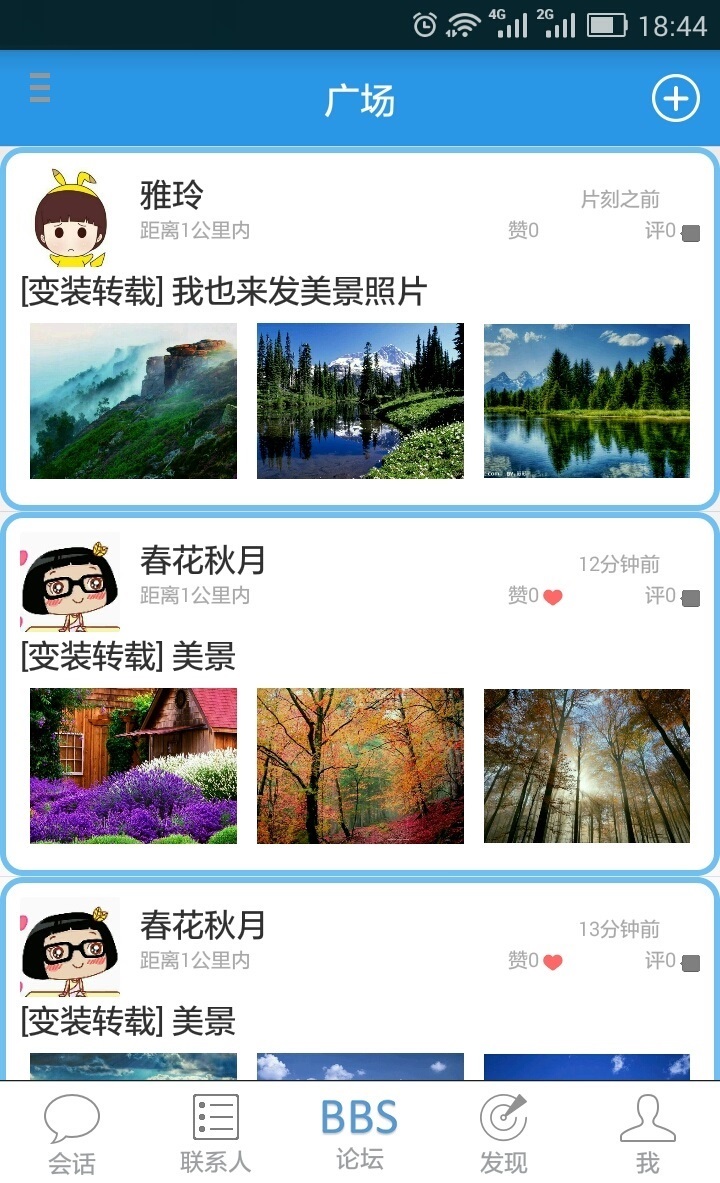The height and width of the screenshot is (1183, 720).
Task: Toggle the heart like on 春花秋月's 美景 post
Action: coord(550,595)
